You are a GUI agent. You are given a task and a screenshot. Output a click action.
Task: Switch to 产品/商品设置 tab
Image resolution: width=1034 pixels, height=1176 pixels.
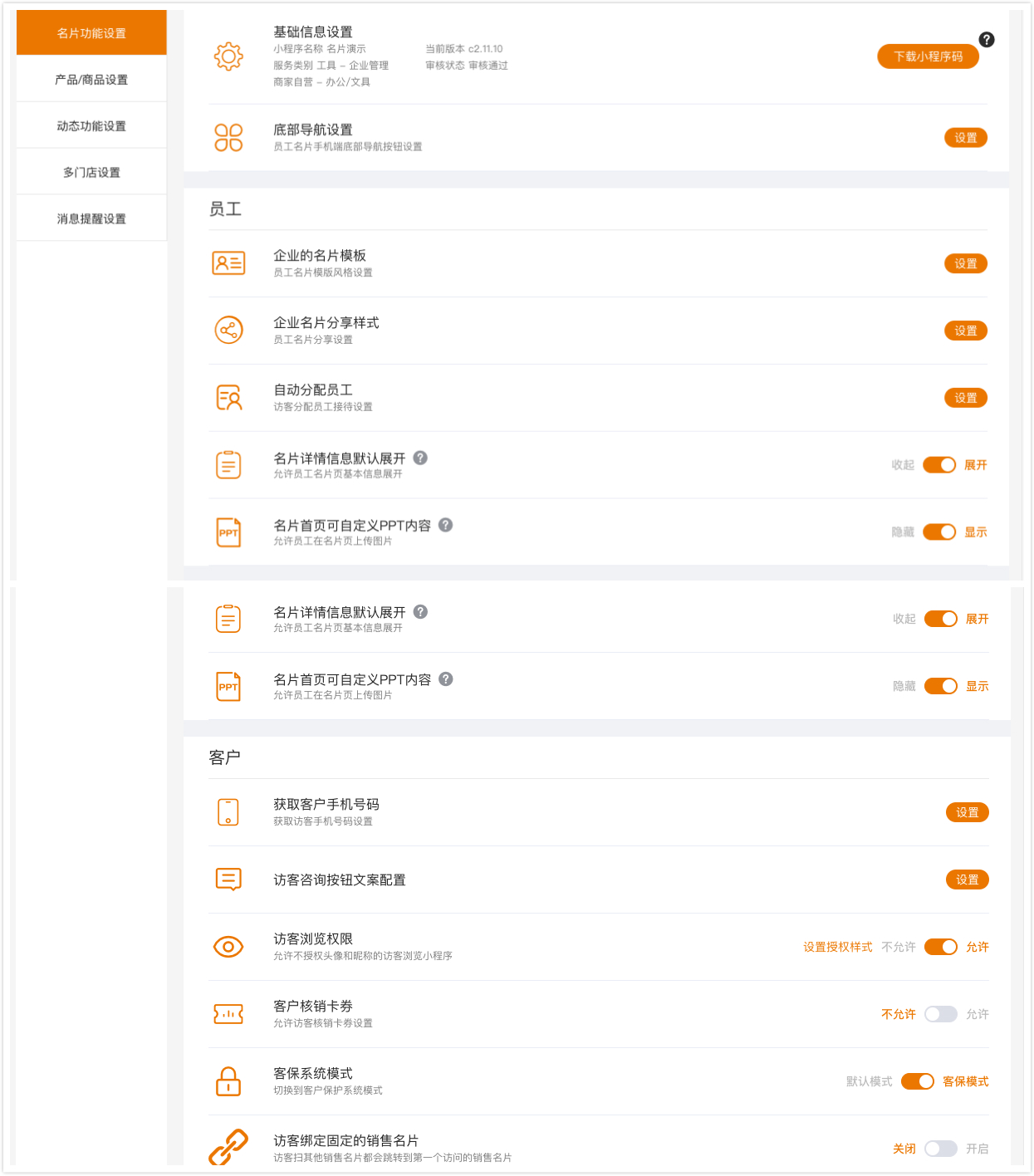click(x=91, y=80)
